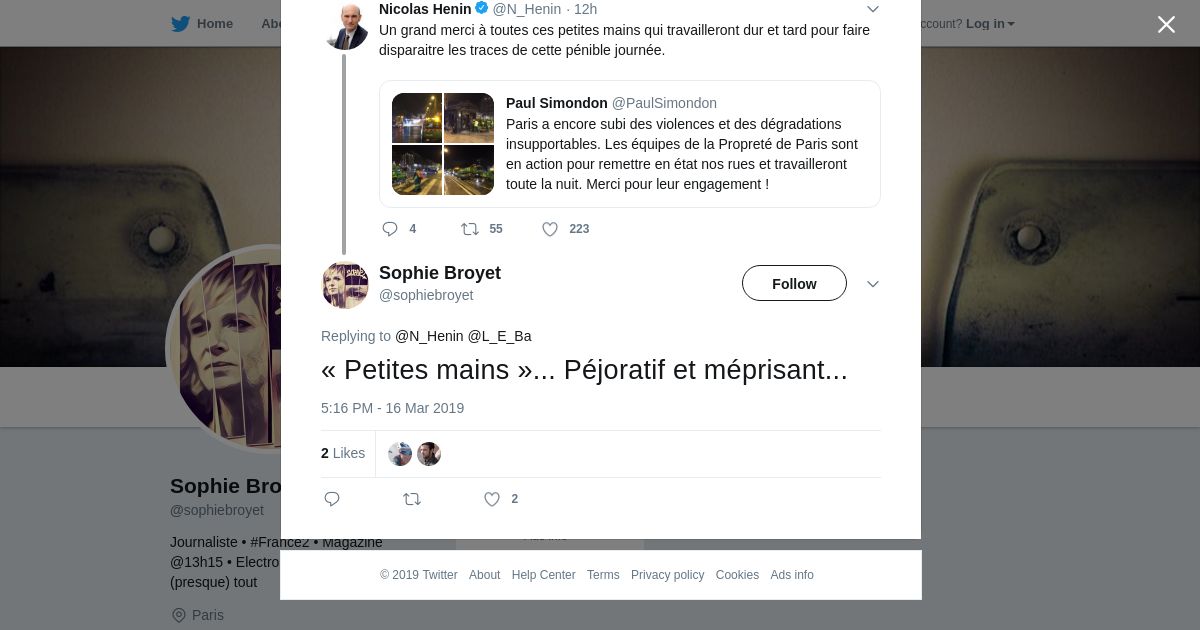This screenshot has height=630, width=1200.
Task: Open more options on Nicolas Henin's tweet
Action: [873, 10]
